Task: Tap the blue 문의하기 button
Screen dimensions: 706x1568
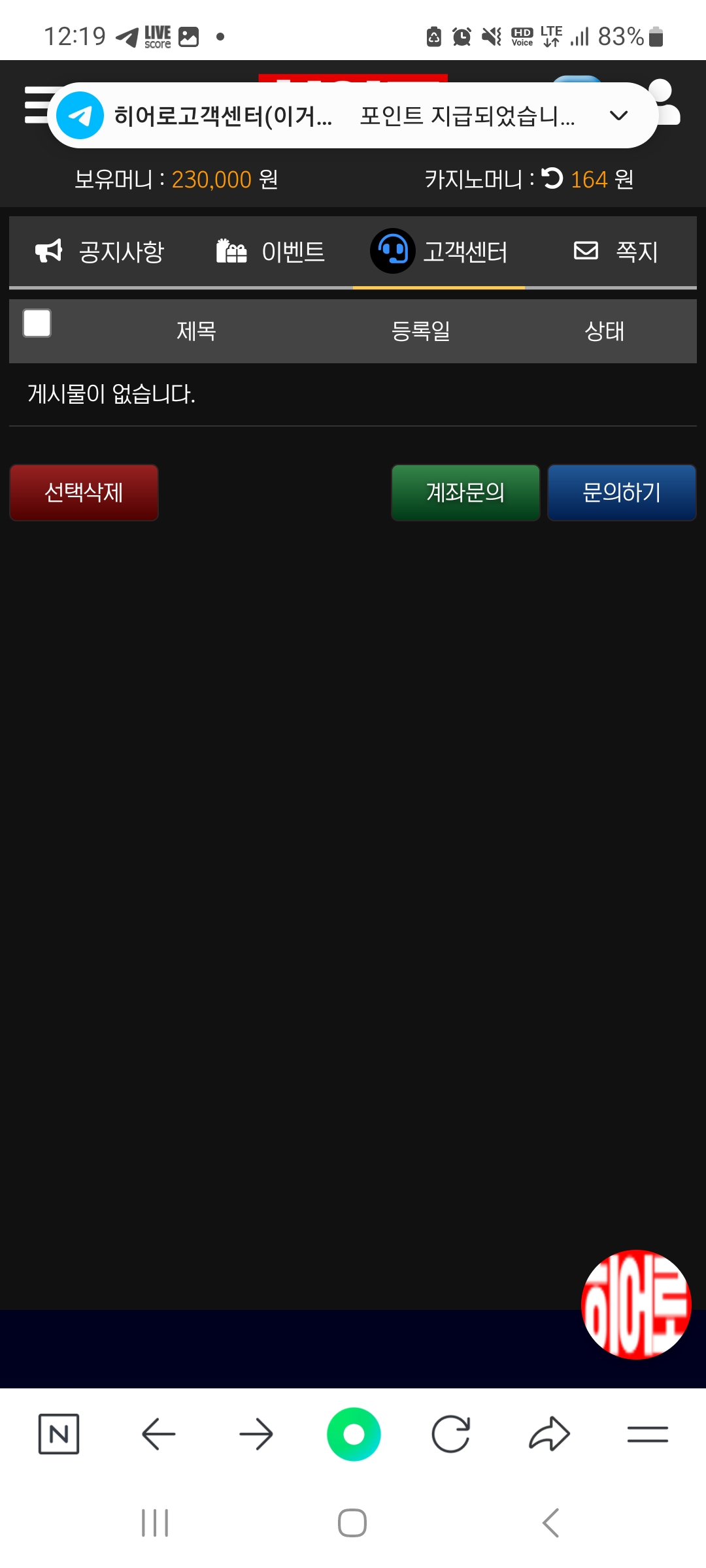Action: (622, 493)
